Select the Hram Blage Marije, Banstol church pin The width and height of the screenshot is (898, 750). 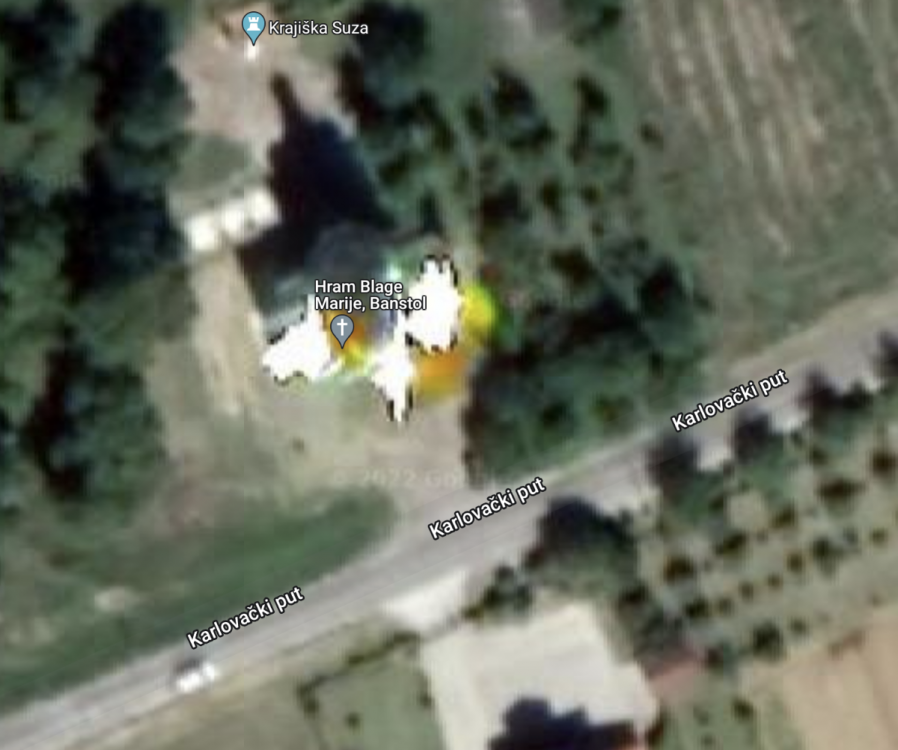(342, 329)
